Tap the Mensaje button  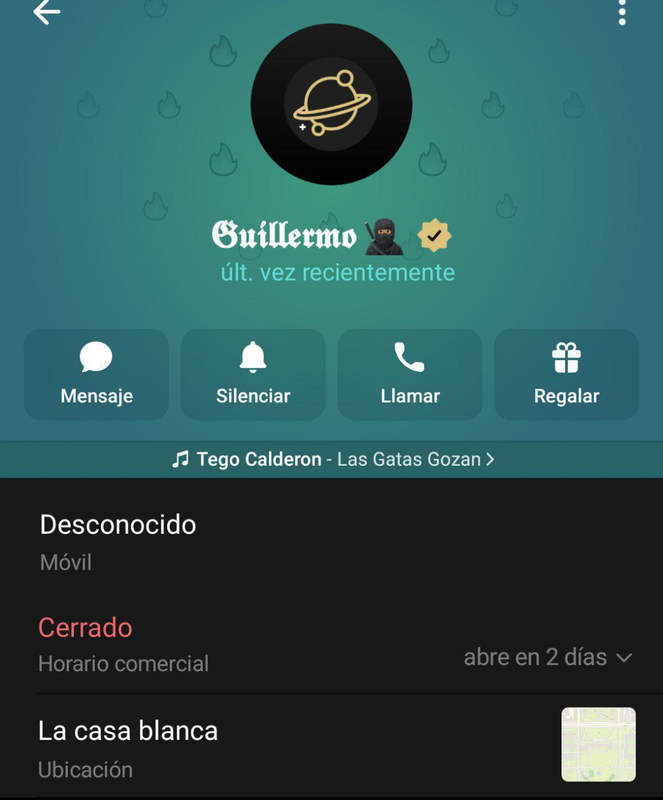pos(96,374)
